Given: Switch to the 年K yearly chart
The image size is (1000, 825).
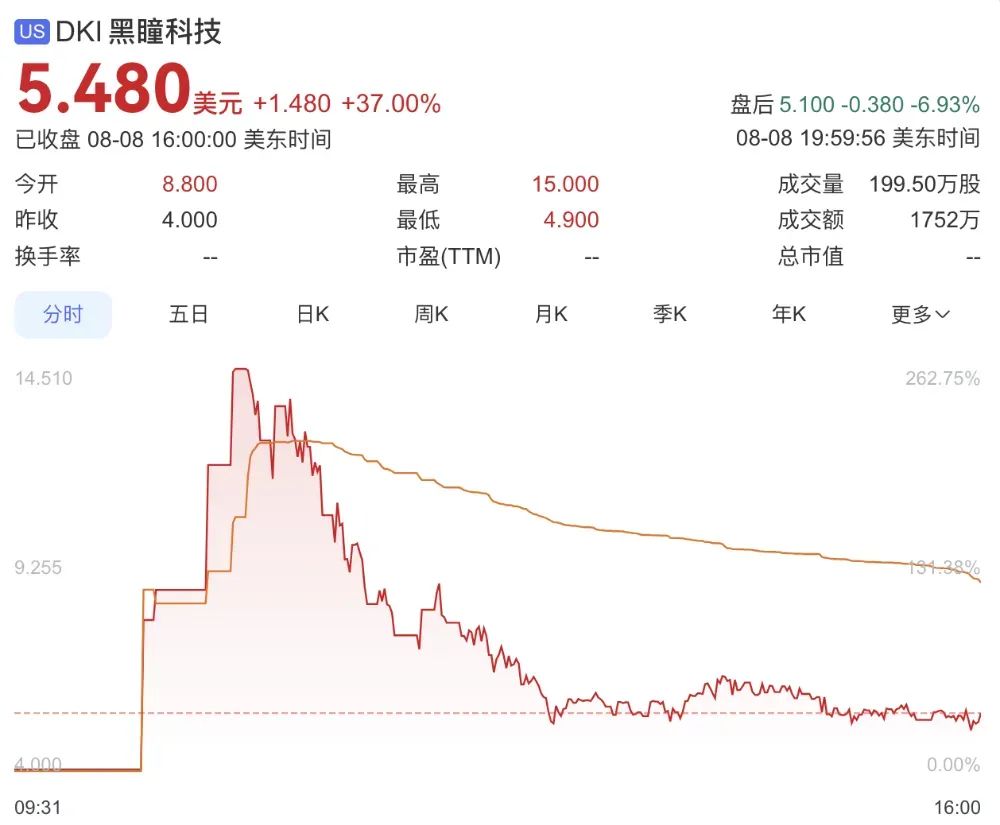Looking at the screenshot, I should coord(789,315).
